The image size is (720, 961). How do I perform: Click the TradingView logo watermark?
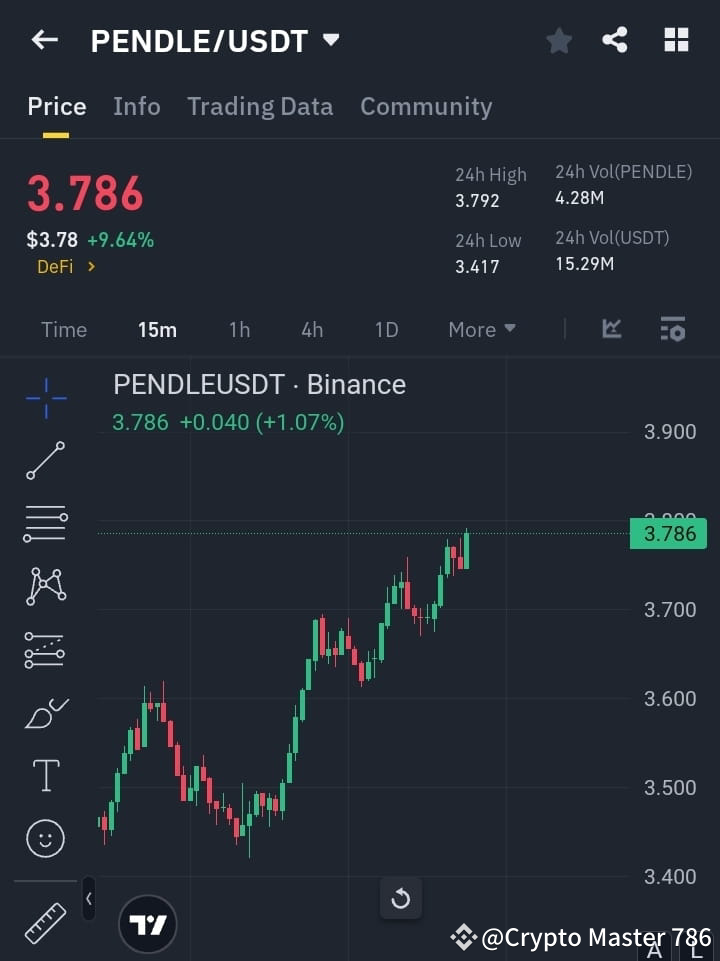(148, 922)
